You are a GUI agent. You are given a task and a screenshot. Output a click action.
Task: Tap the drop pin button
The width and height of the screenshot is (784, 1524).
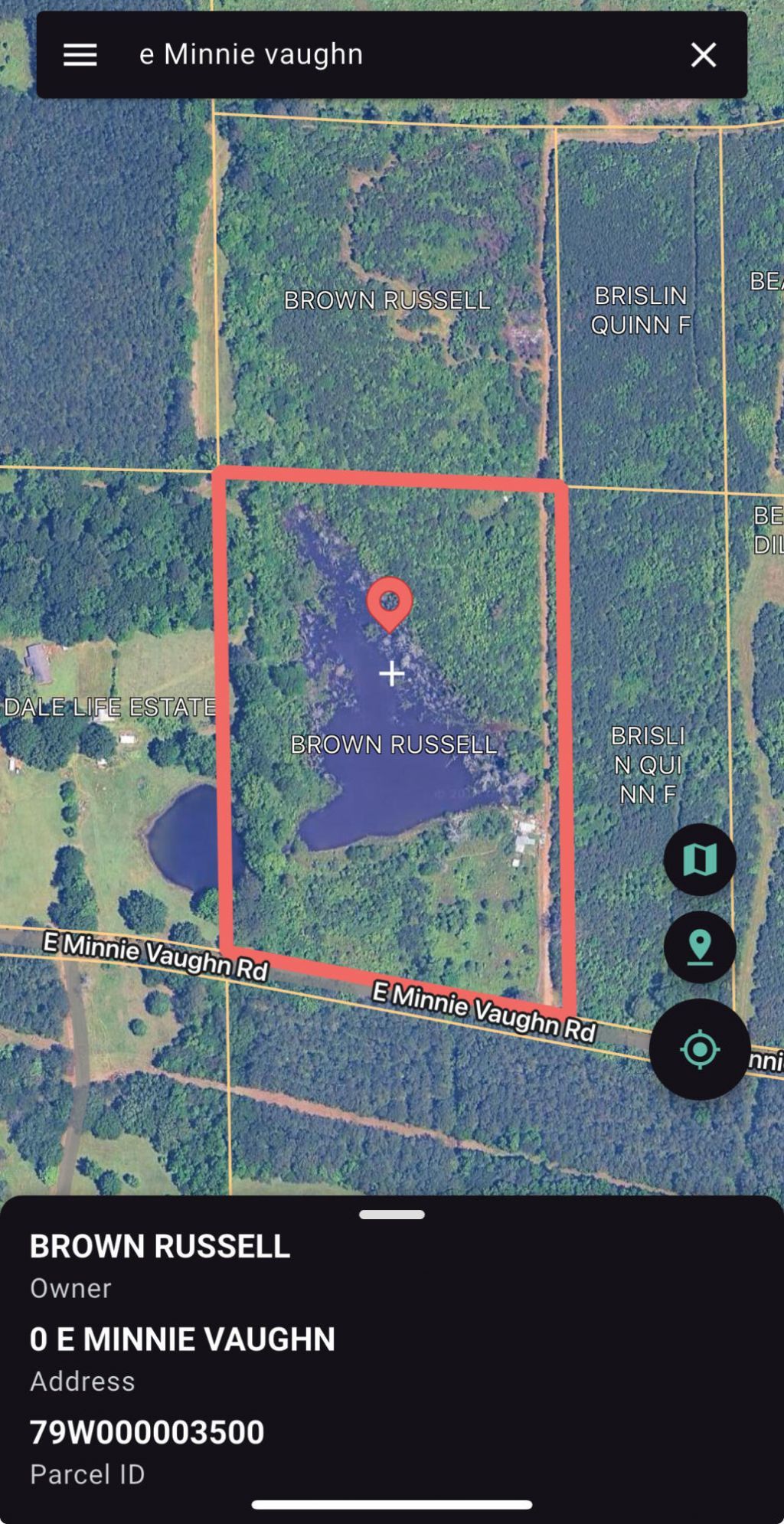pyautogui.click(x=700, y=947)
